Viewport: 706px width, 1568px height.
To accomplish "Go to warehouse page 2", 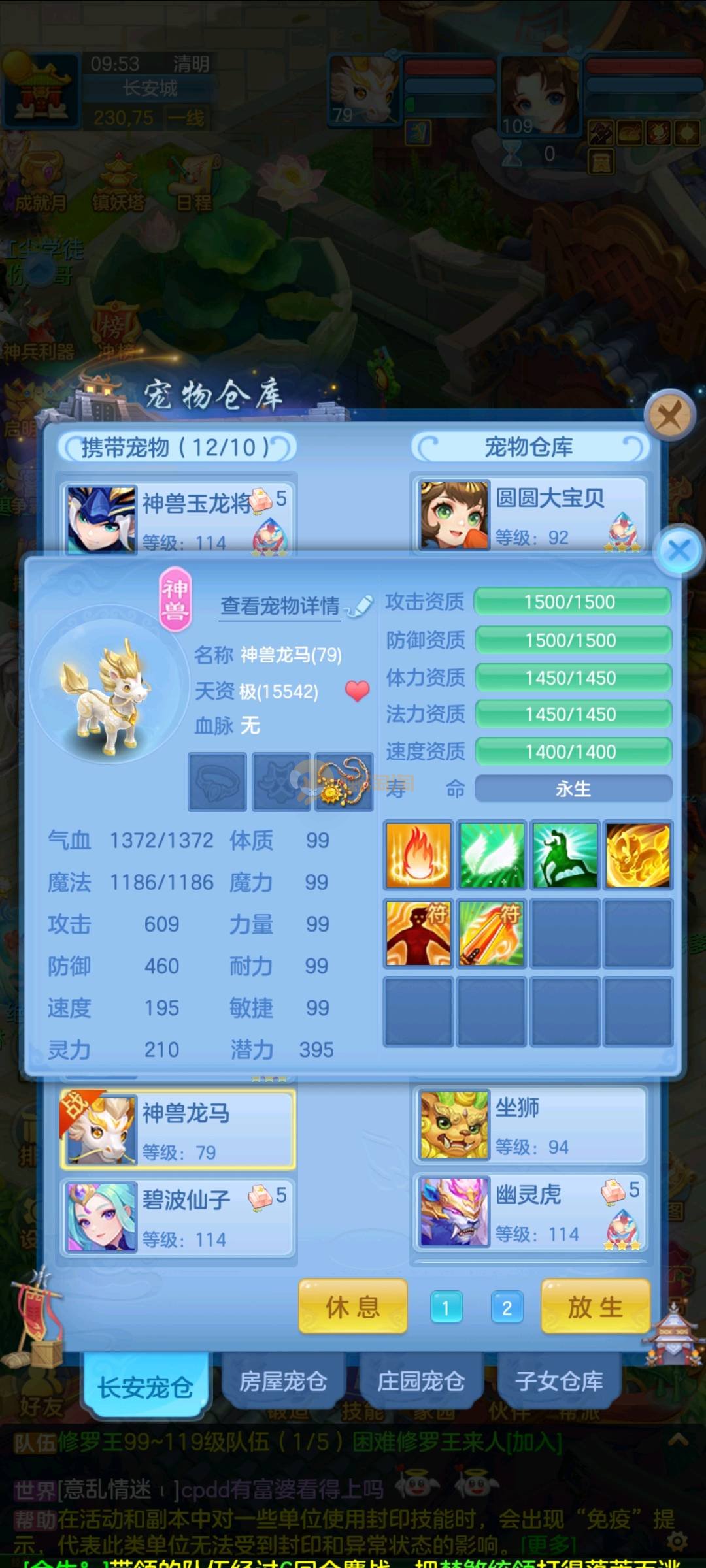I will pos(507,1308).
